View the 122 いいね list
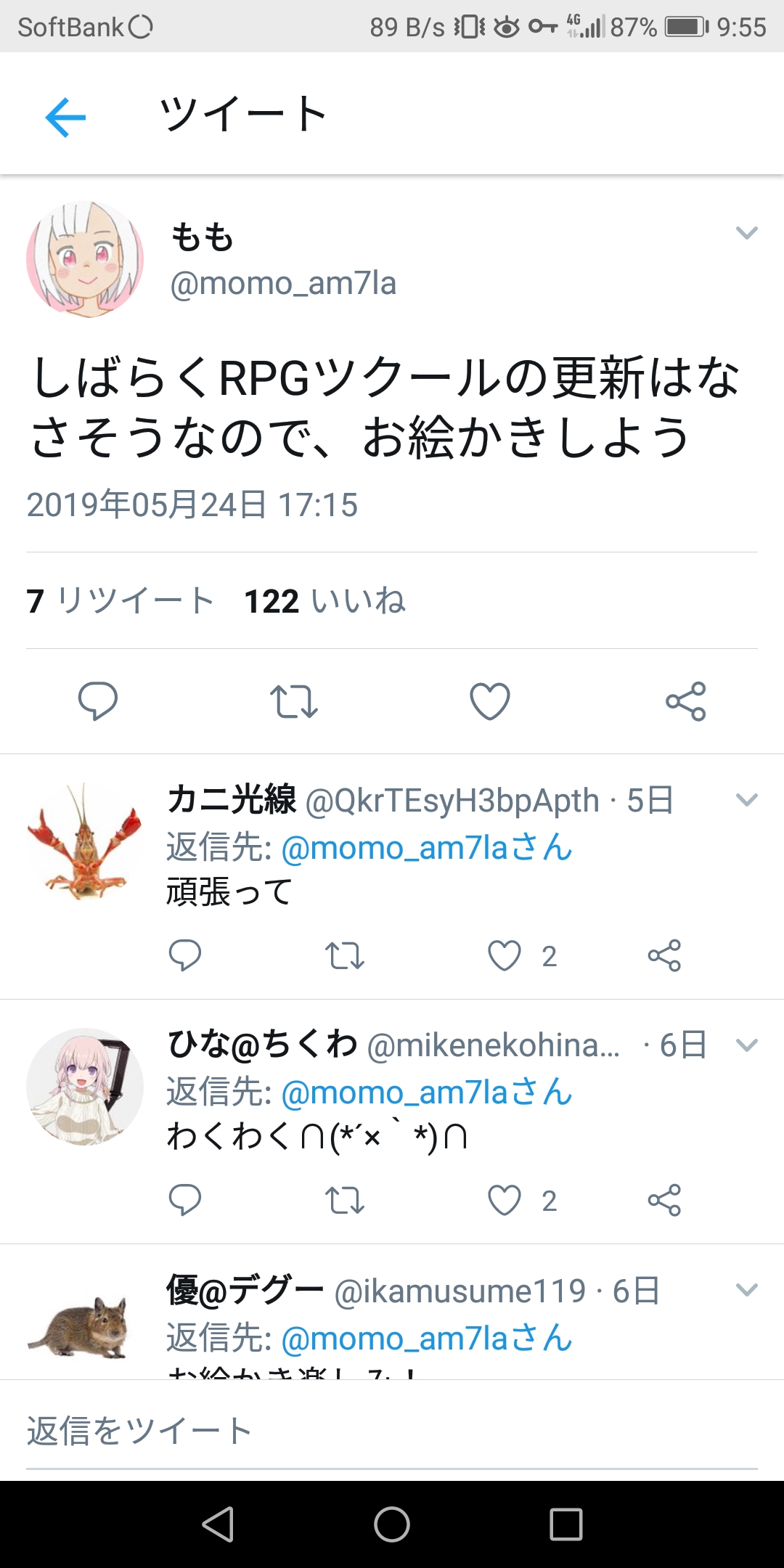This screenshot has height=1568, width=784. pyautogui.click(x=325, y=601)
